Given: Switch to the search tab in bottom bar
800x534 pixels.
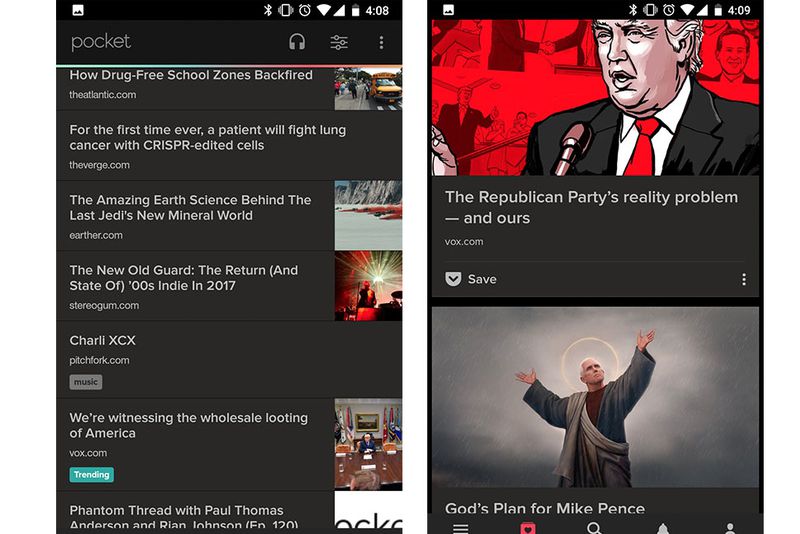Looking at the screenshot, I should click(594, 527).
